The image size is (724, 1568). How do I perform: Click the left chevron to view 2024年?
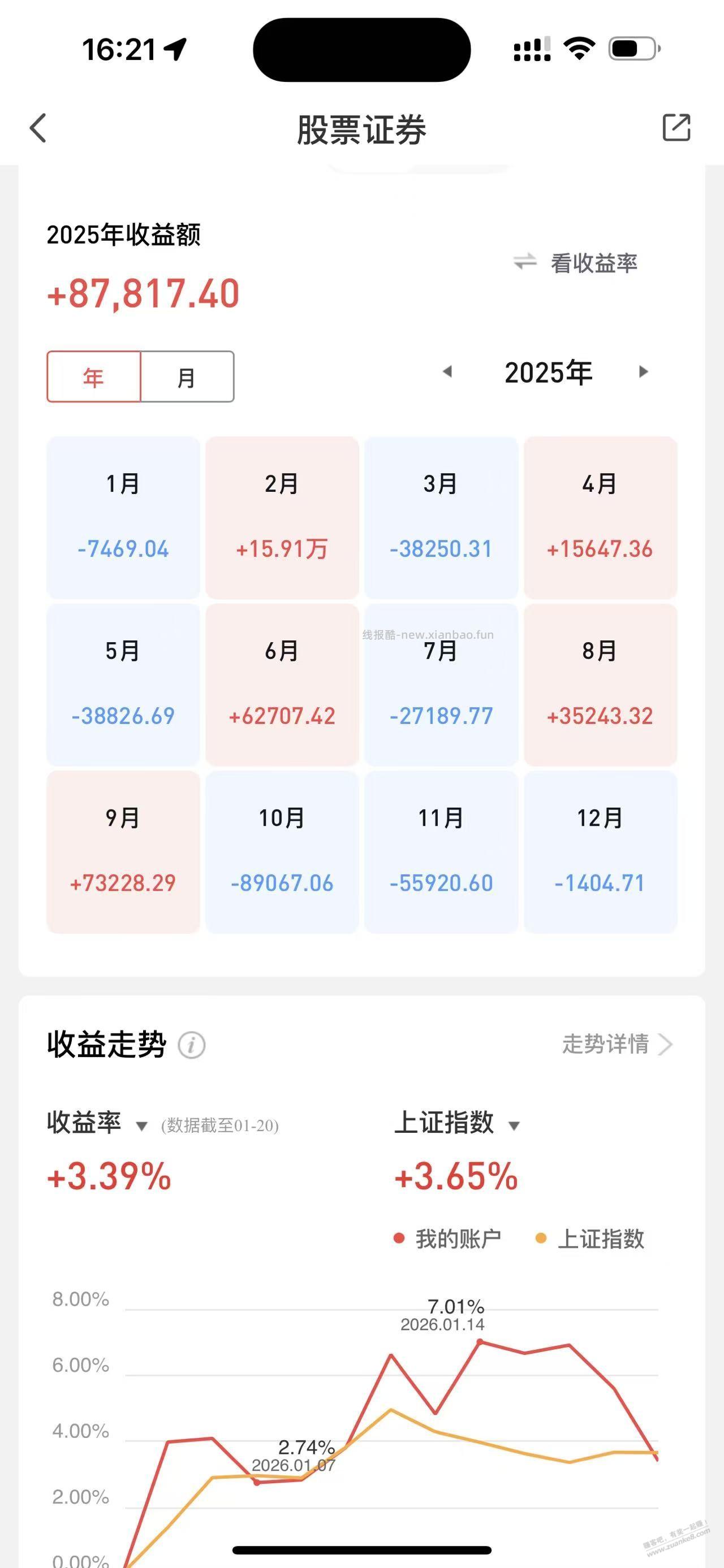tap(446, 373)
